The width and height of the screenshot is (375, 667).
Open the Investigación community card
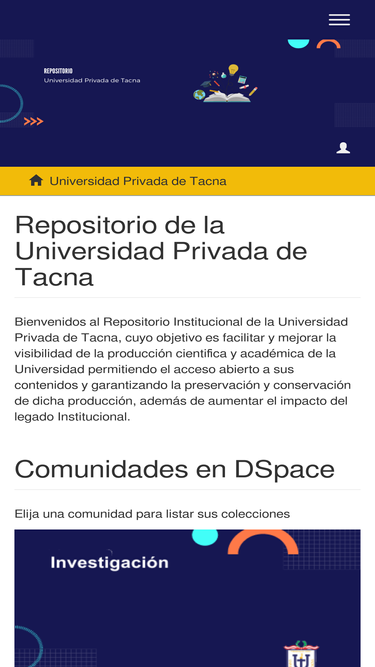pyautogui.click(x=188, y=598)
